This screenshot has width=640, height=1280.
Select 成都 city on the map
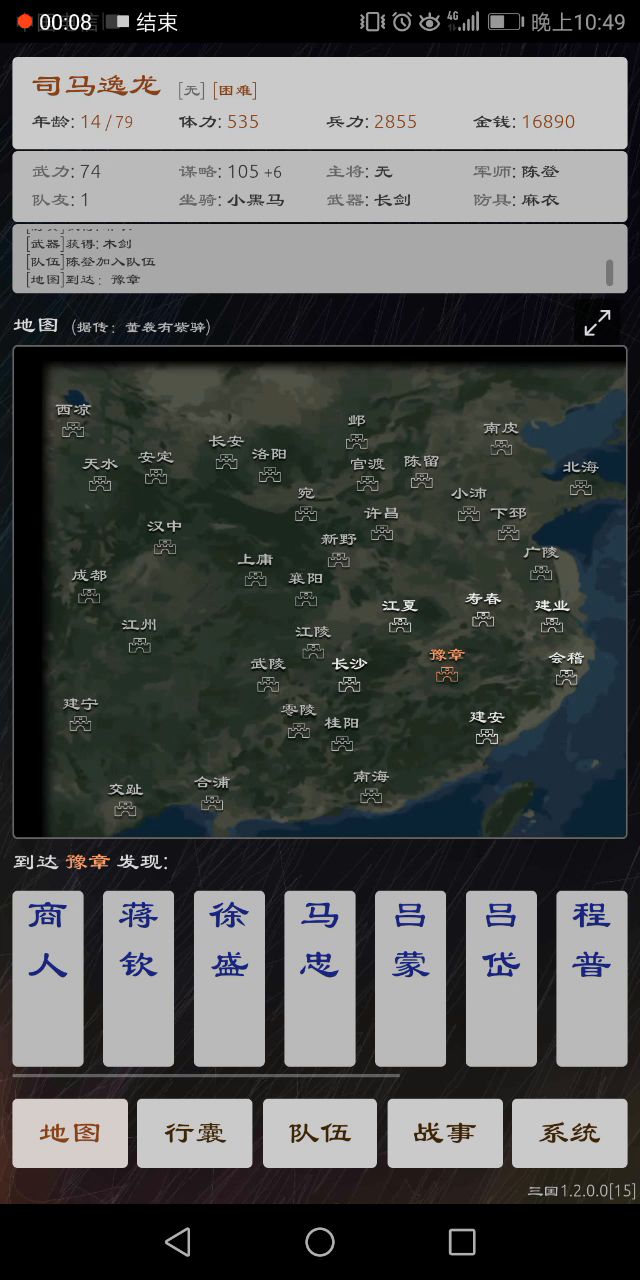[x=89, y=586]
